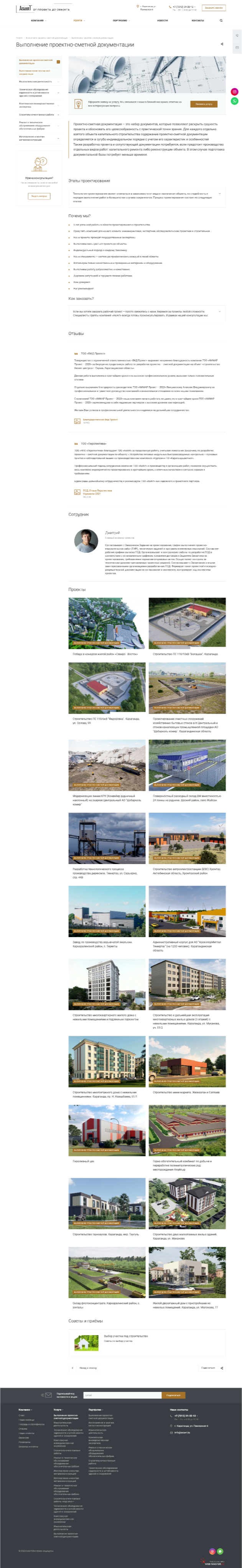The image size is (242, 1568).
Task: Open the Компания menu item
Action: tap(38, 20)
